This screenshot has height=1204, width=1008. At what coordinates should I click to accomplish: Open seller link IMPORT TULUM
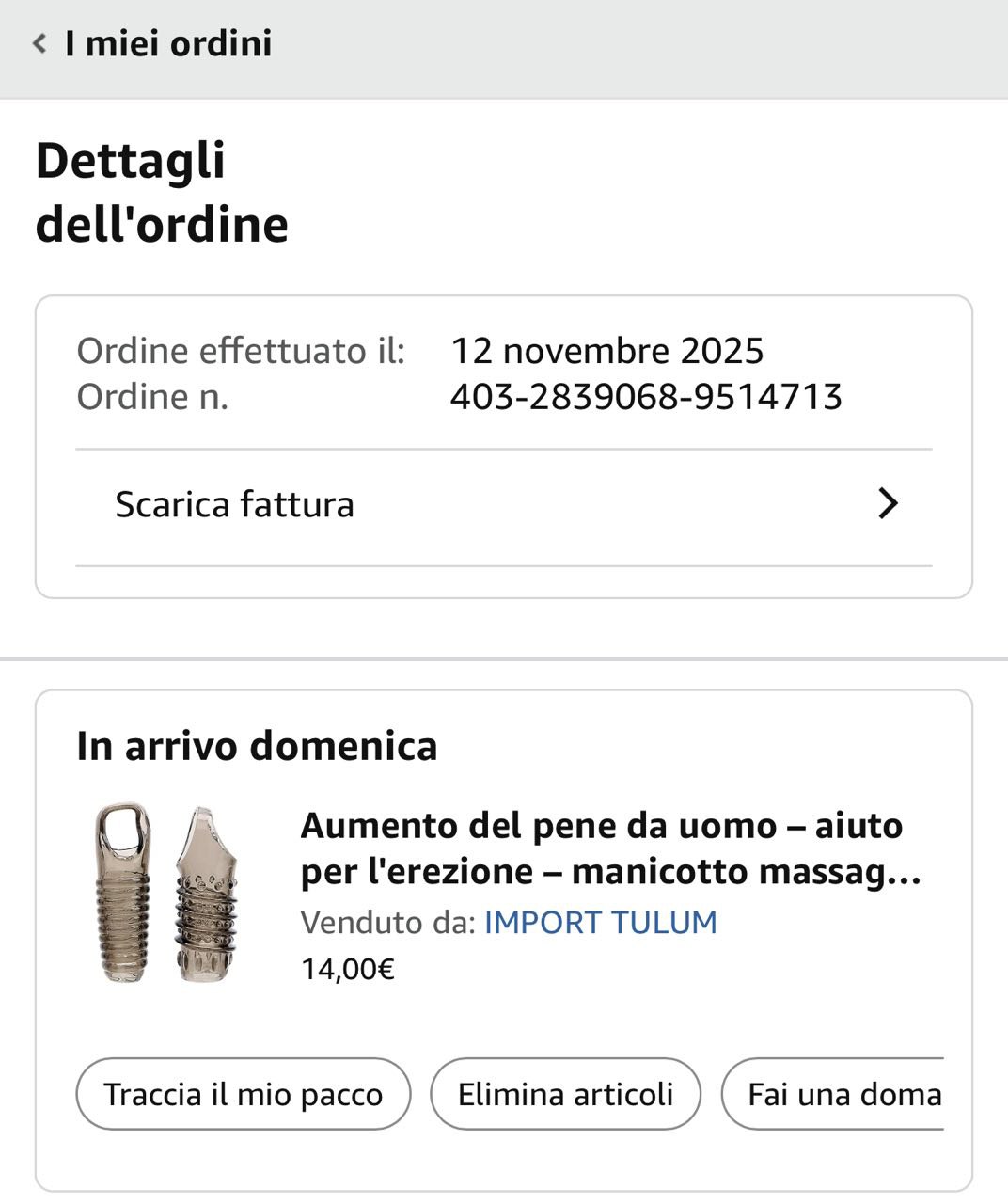pyautogui.click(x=600, y=923)
